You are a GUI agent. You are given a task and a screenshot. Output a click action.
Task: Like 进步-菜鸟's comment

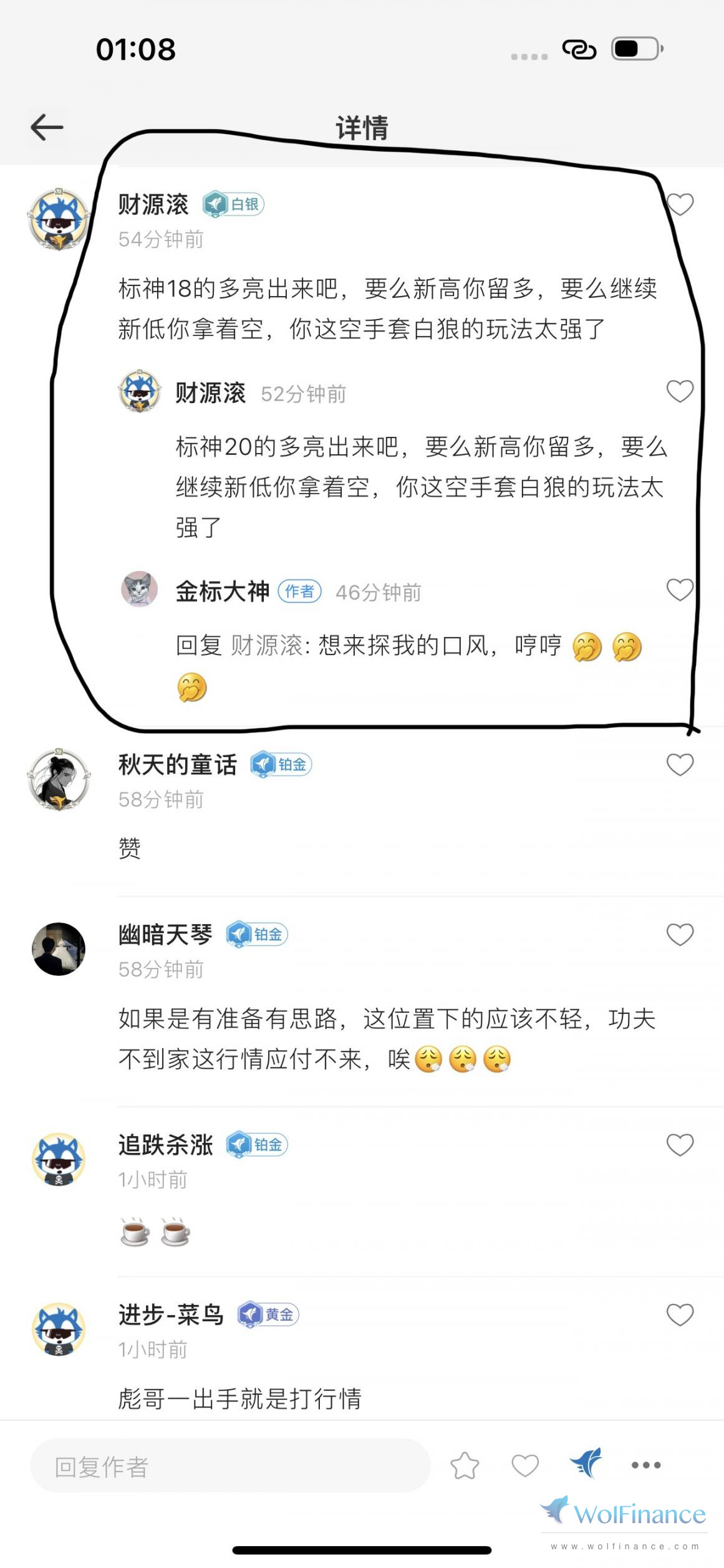pos(680,1315)
